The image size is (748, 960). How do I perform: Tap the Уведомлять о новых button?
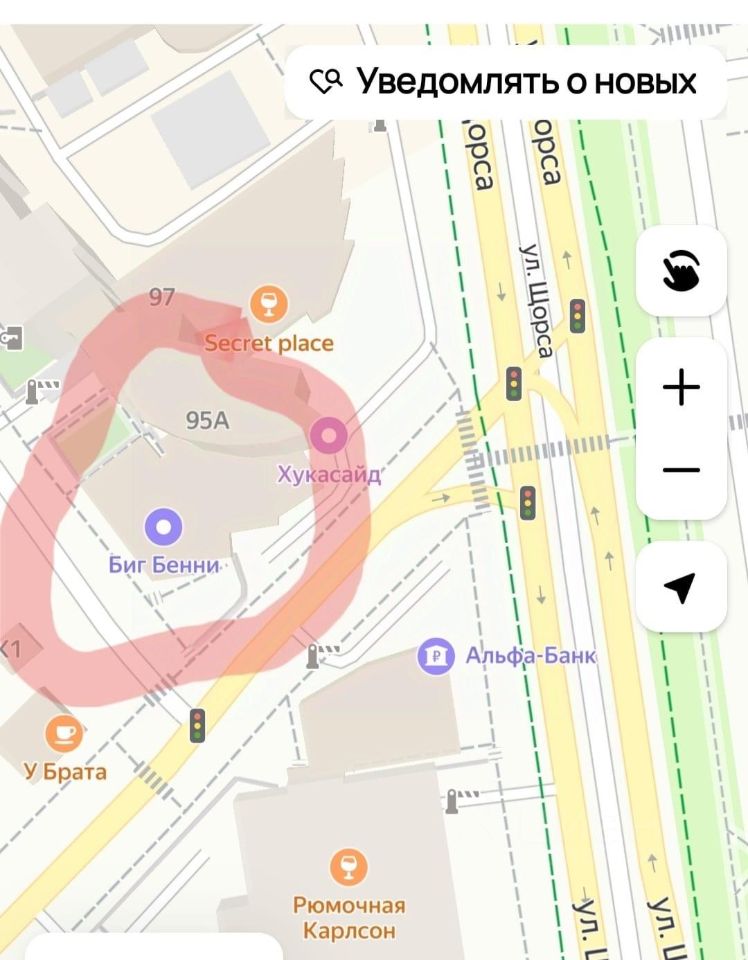tap(505, 81)
